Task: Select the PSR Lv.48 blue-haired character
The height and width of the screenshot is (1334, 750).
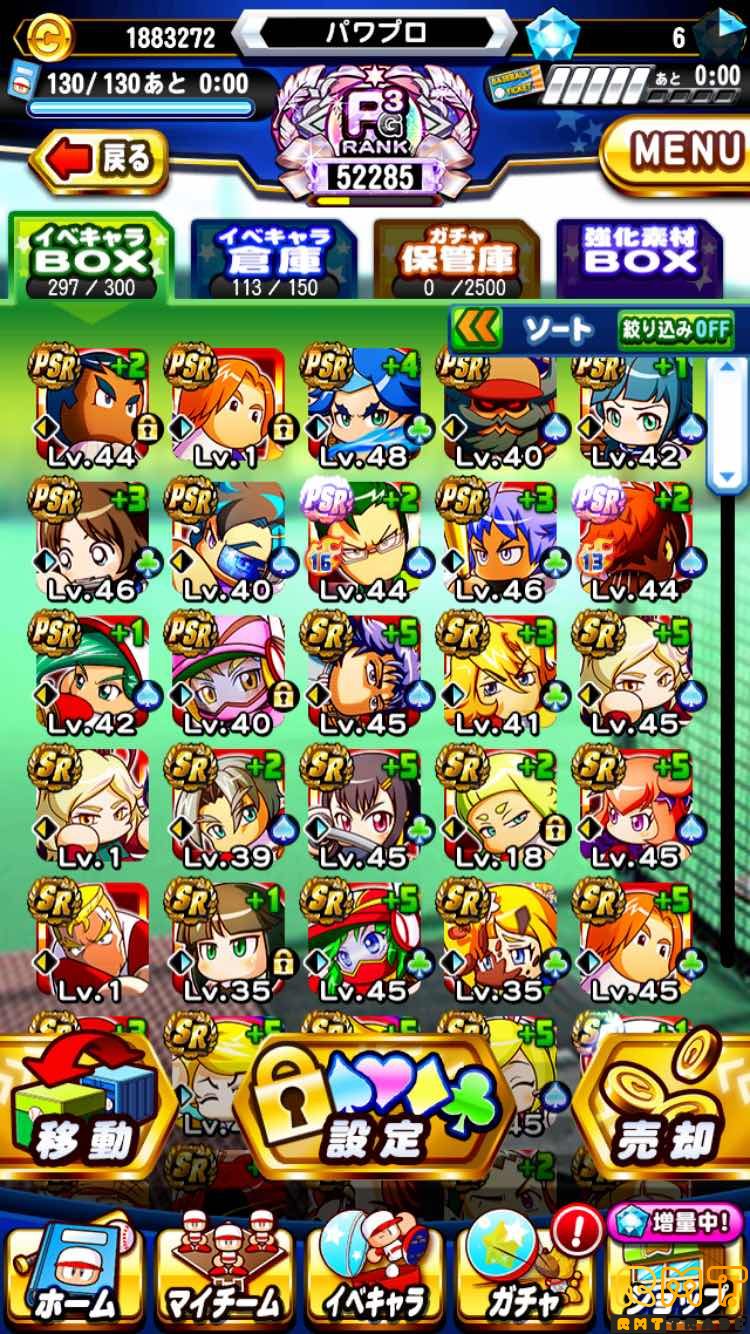Action: [x=363, y=410]
